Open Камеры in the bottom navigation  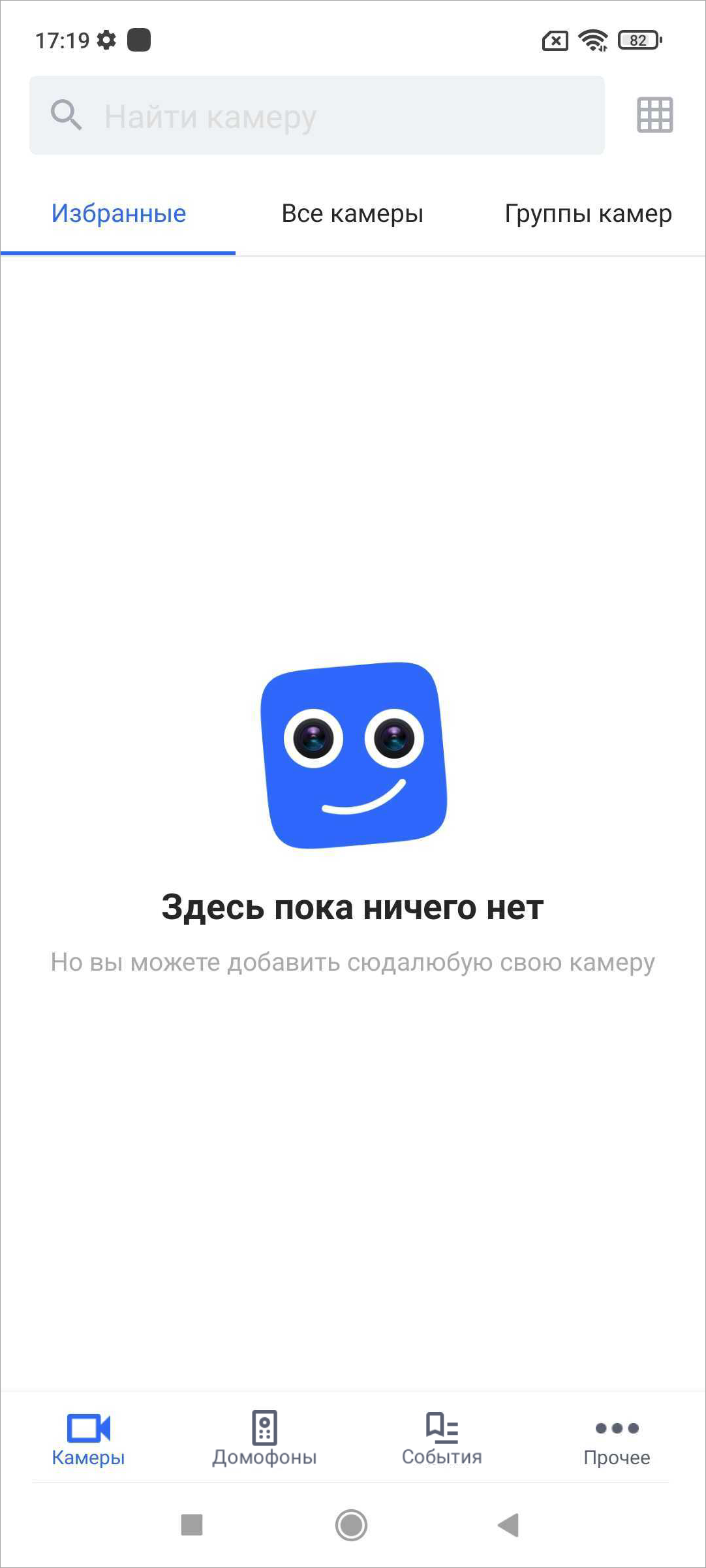[88, 1439]
